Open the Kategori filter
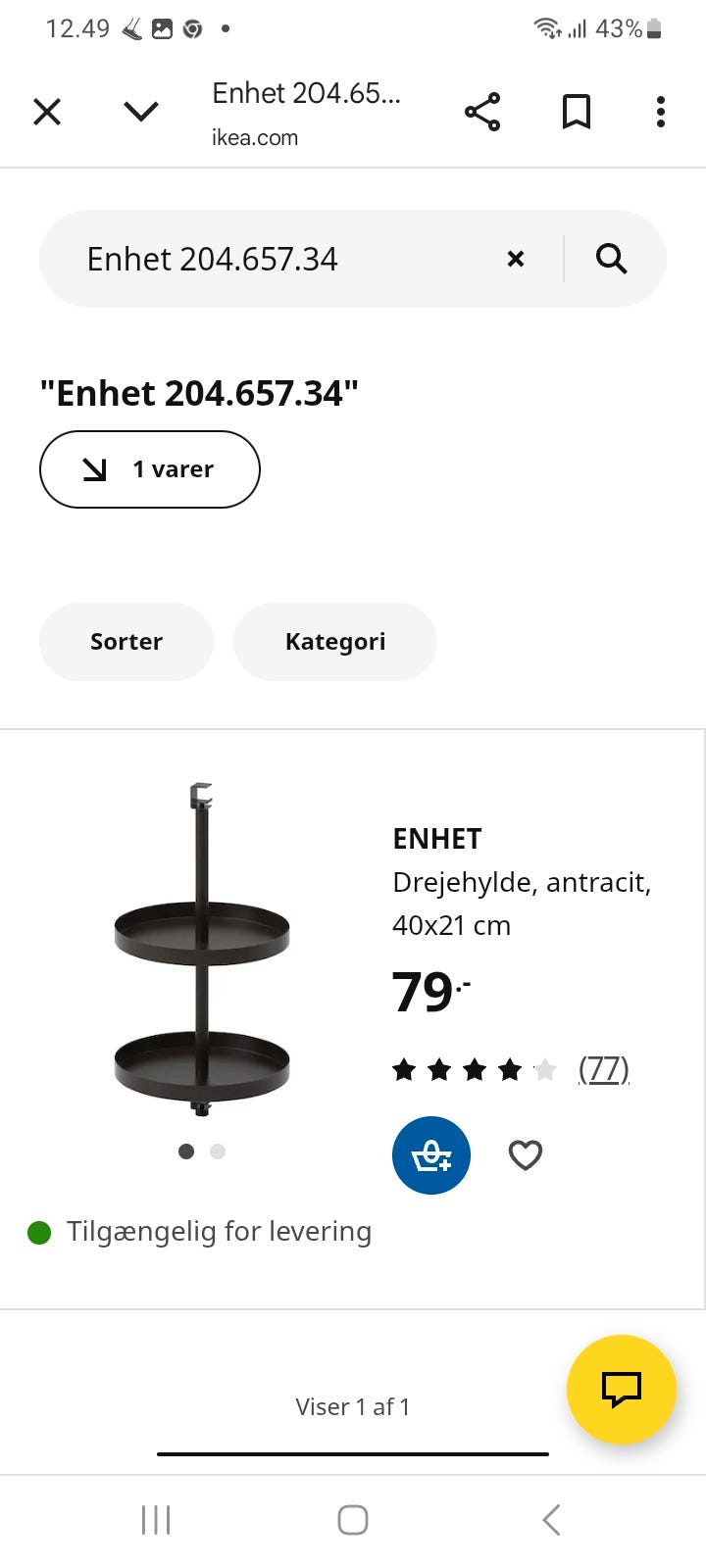 (335, 642)
